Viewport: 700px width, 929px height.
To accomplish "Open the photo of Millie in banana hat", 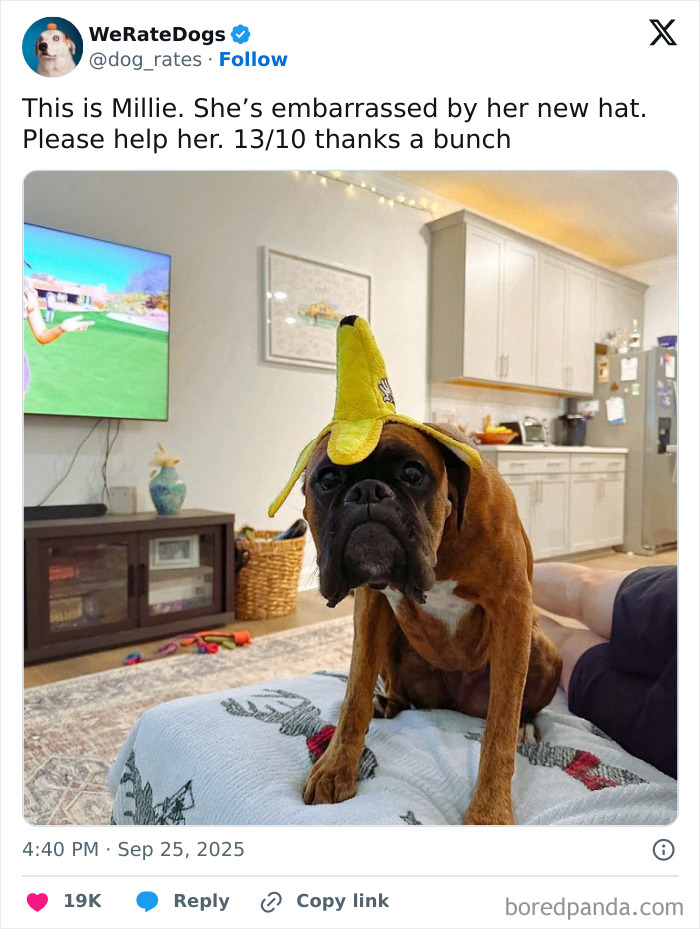I will 350,498.
